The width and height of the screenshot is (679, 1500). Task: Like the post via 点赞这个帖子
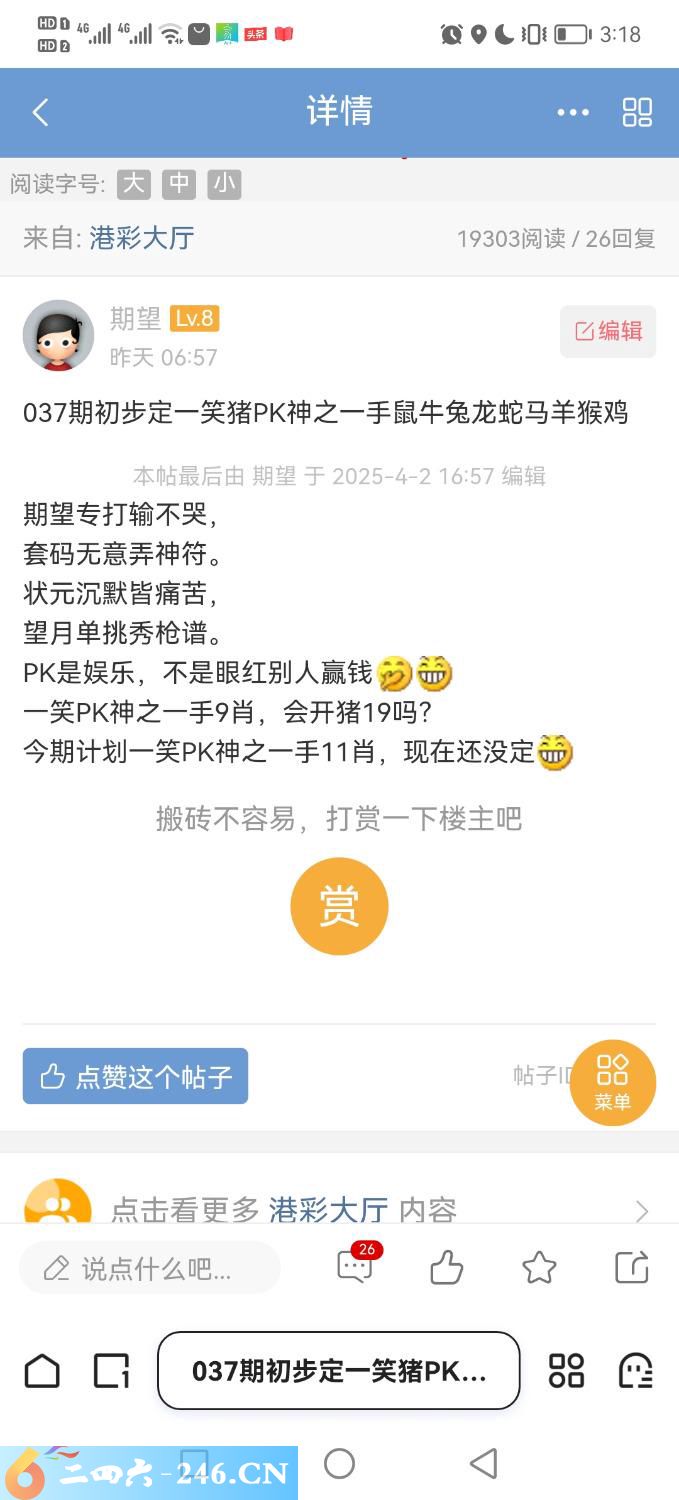coord(135,1076)
